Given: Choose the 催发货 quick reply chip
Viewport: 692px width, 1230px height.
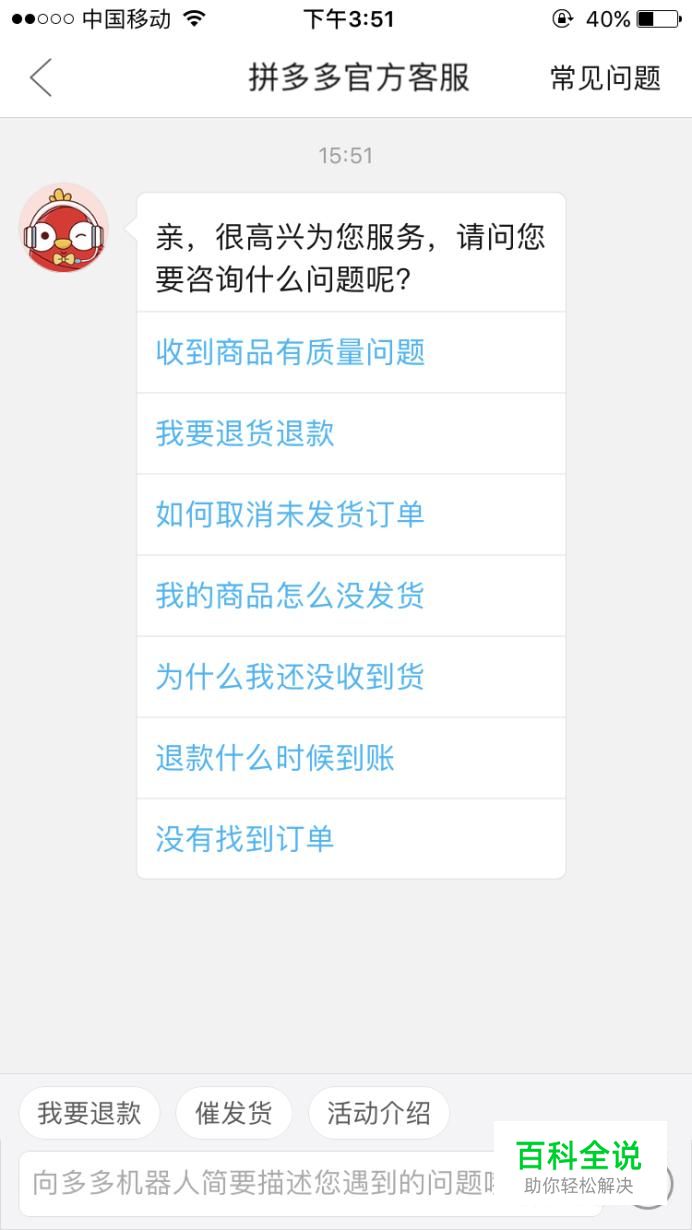Looking at the screenshot, I should 233,1113.
